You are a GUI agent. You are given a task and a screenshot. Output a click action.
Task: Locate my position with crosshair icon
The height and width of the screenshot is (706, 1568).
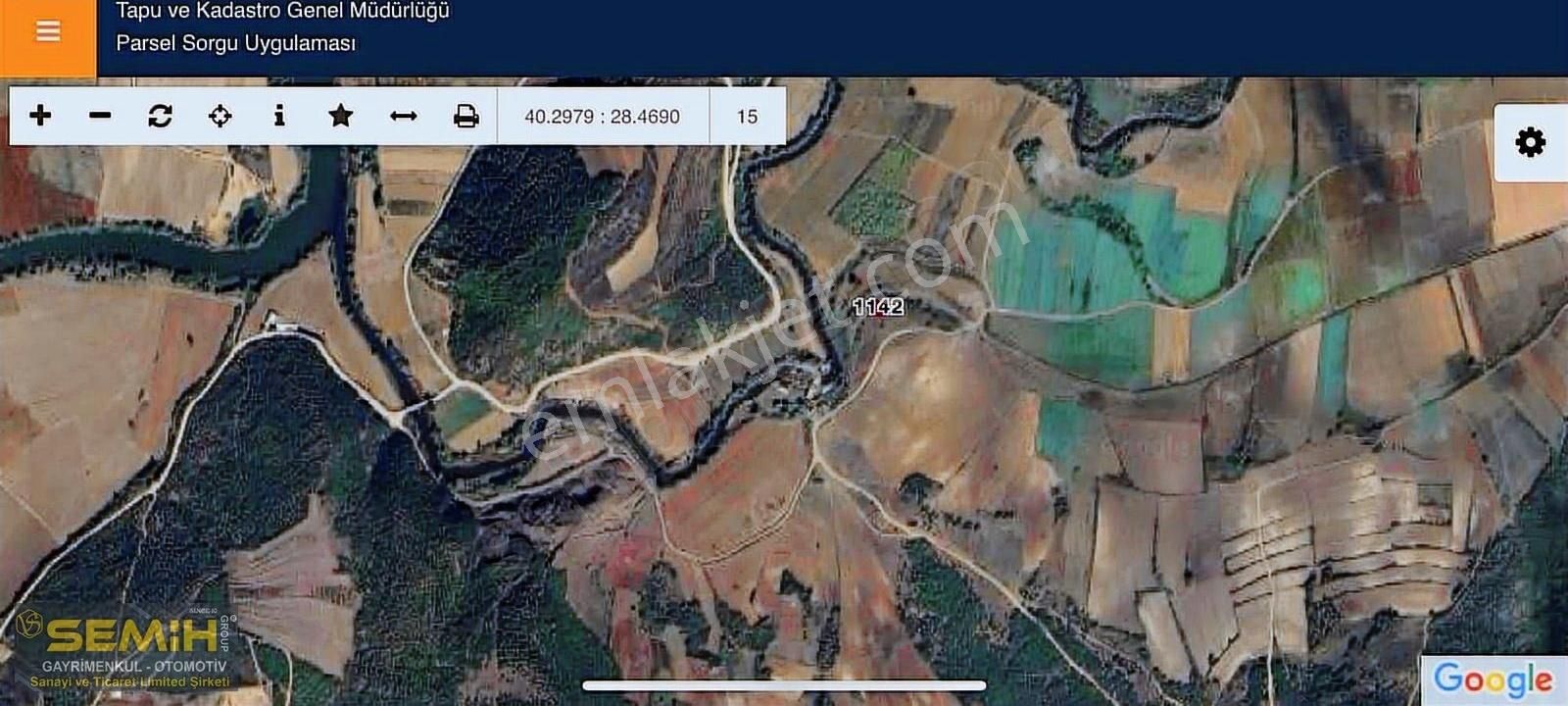click(220, 116)
